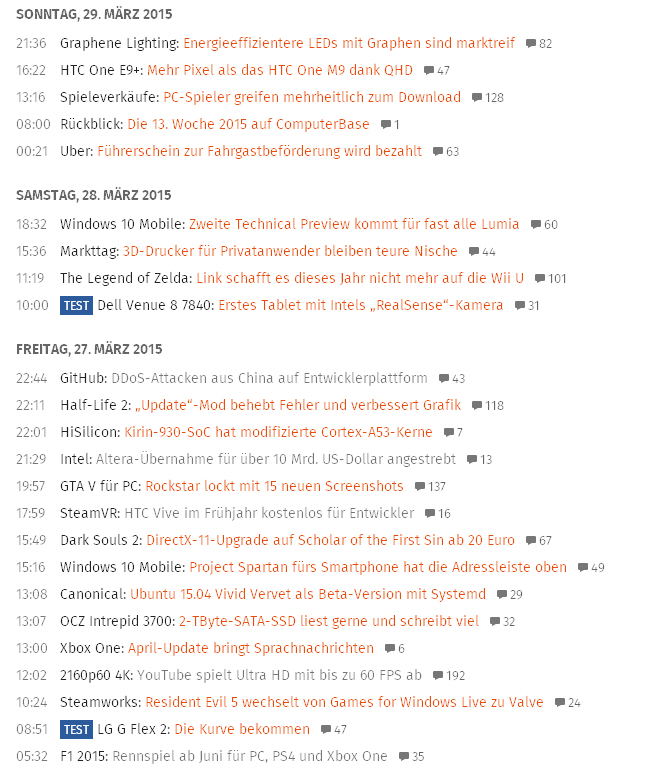
Task: Read the Spieleverkäufe PC-Spieler Download article
Action: pos(312,97)
